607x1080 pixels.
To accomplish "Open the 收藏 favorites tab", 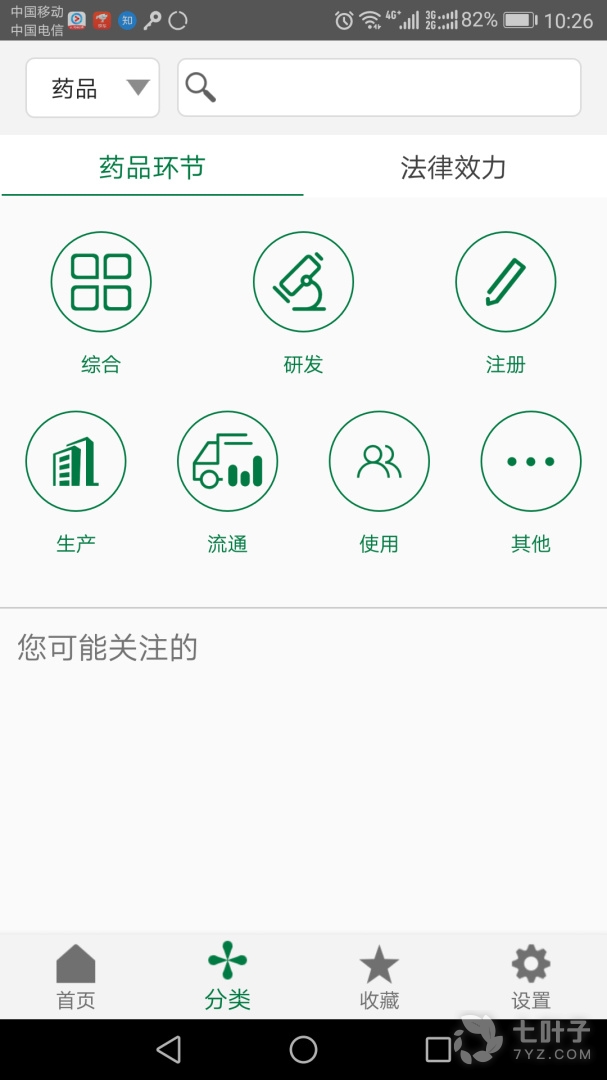I will click(379, 977).
